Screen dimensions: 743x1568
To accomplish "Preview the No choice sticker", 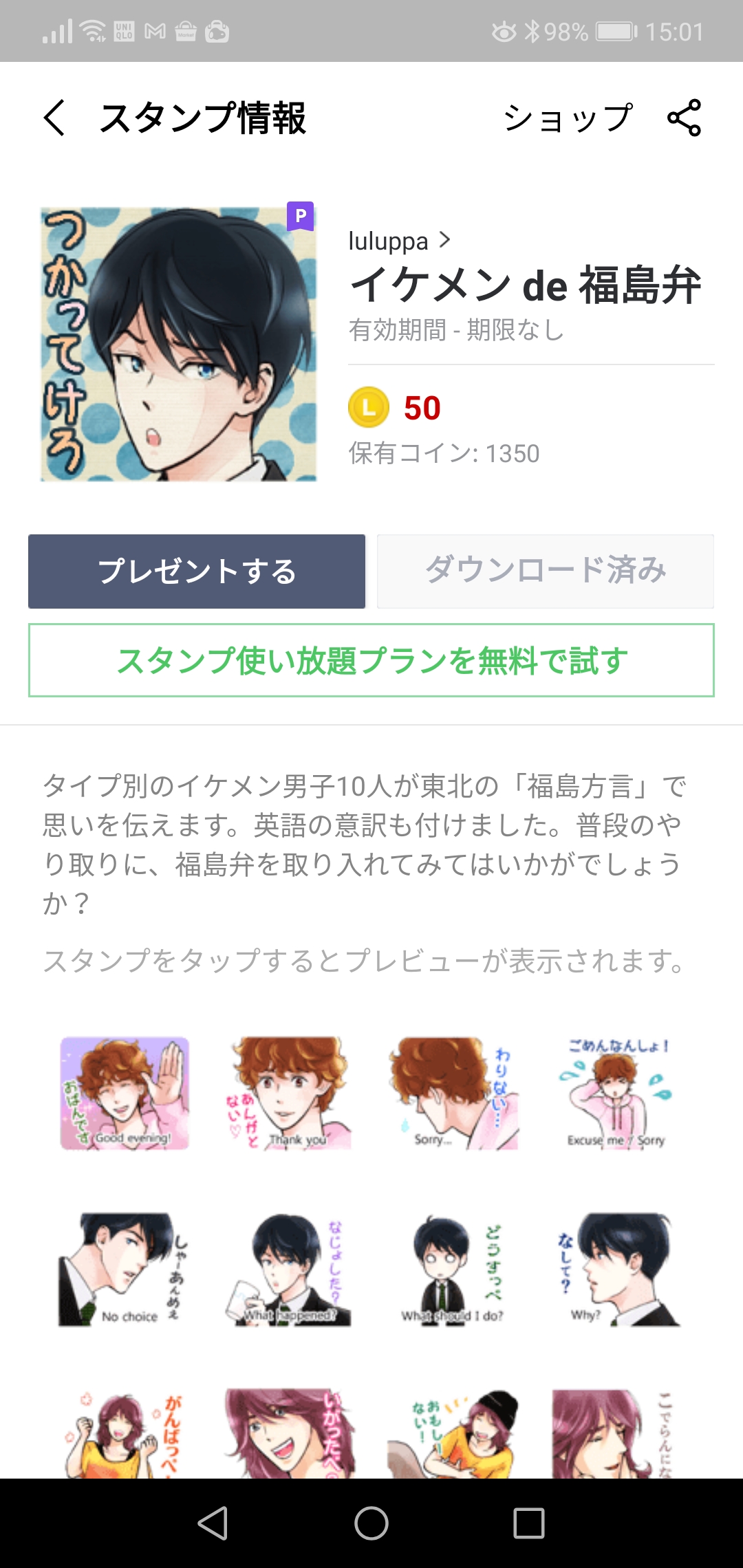I will click(125, 1269).
